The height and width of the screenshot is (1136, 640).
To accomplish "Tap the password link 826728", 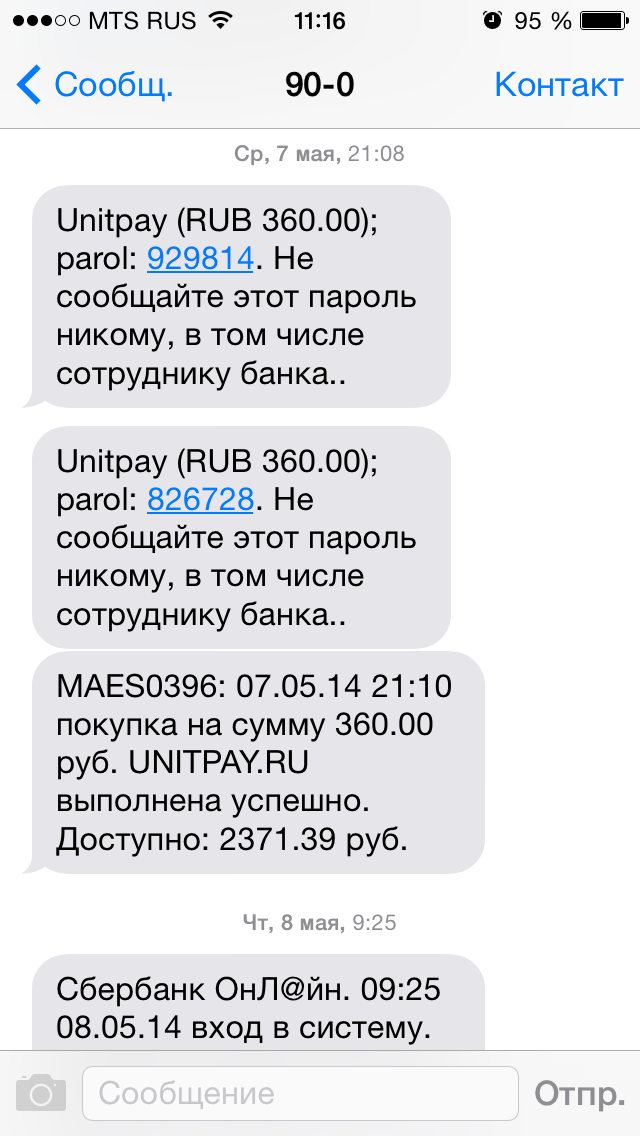I will (x=200, y=499).
